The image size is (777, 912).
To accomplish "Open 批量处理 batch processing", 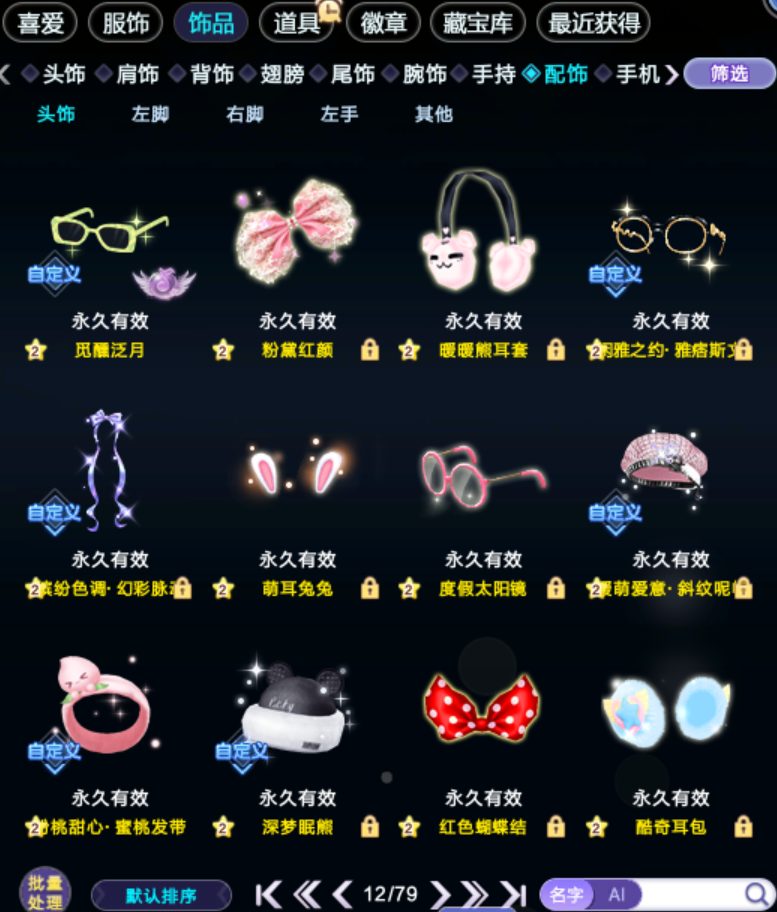I will (x=45, y=891).
